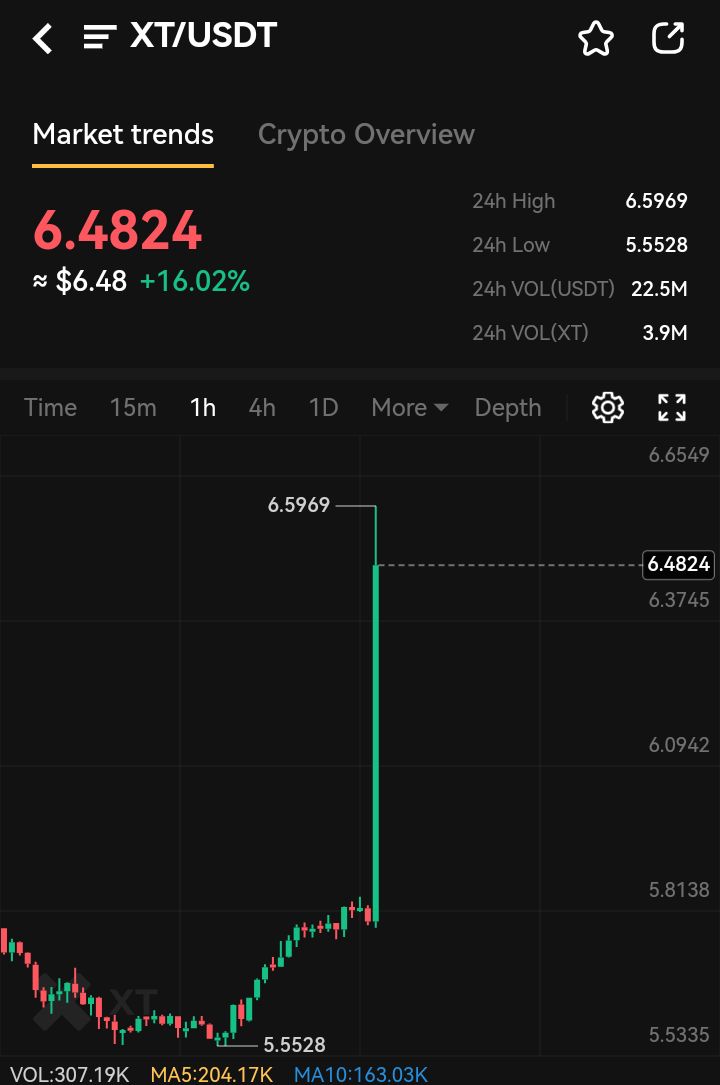Switch to the Crypto Overview tab
Screen dimensions: 720x1085
coord(366,135)
